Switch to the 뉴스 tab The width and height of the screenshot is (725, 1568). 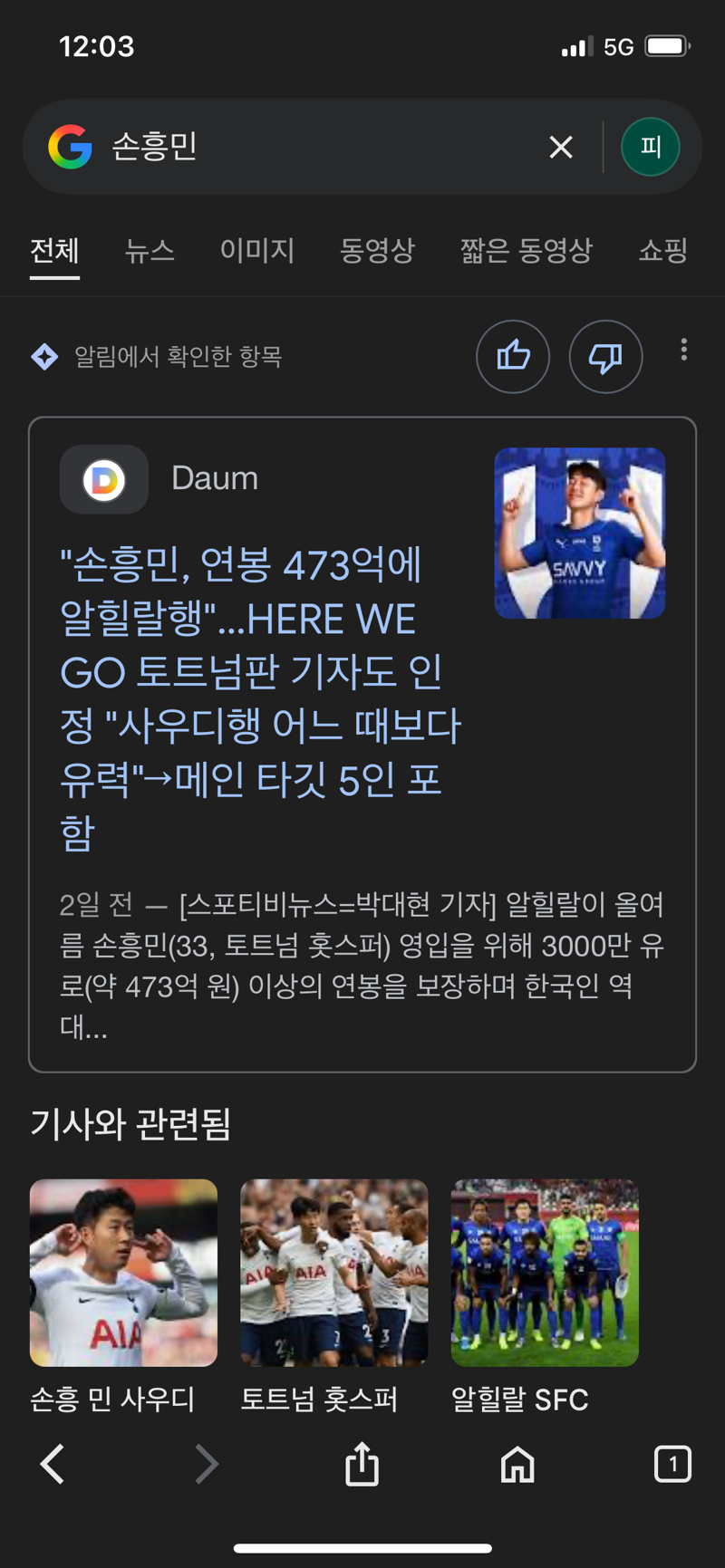pyautogui.click(x=150, y=251)
